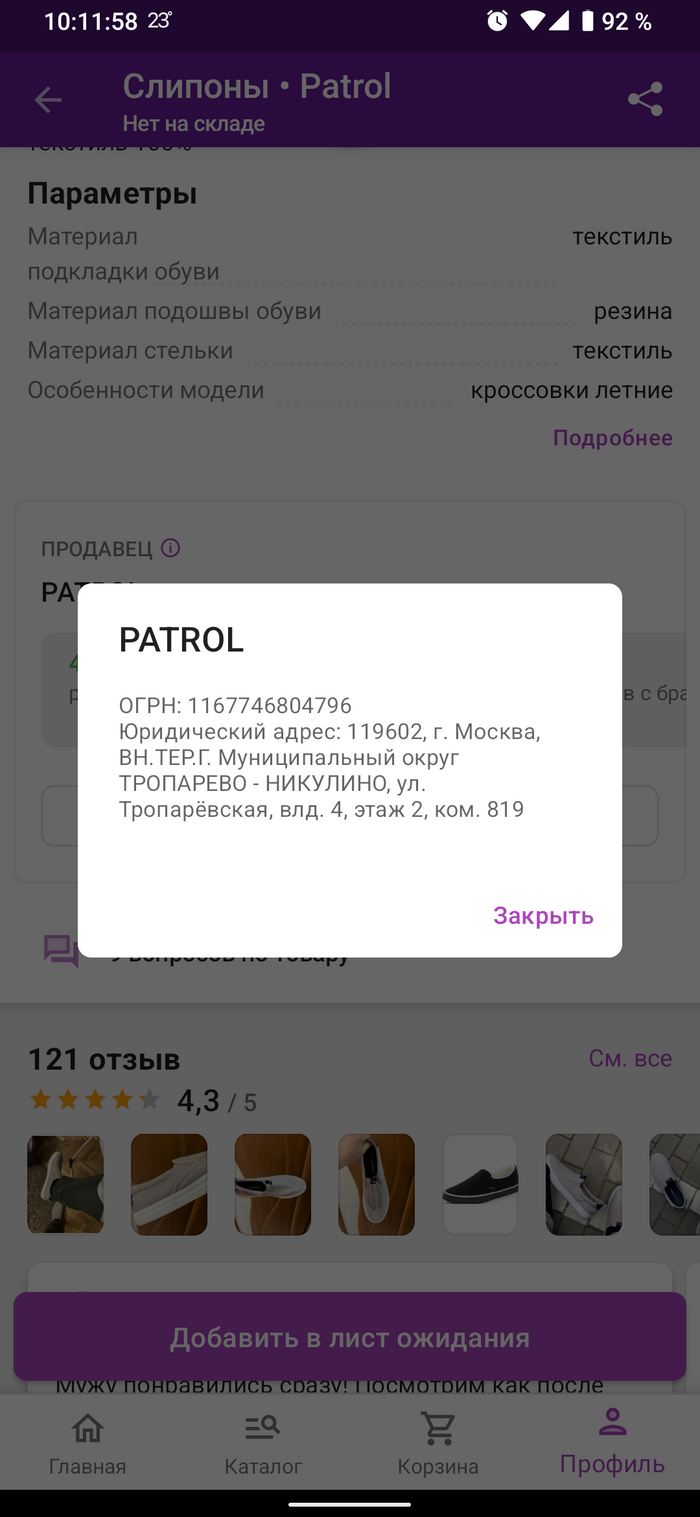
Task: Tap Добавить в лист ожидания button
Action: point(349,1338)
